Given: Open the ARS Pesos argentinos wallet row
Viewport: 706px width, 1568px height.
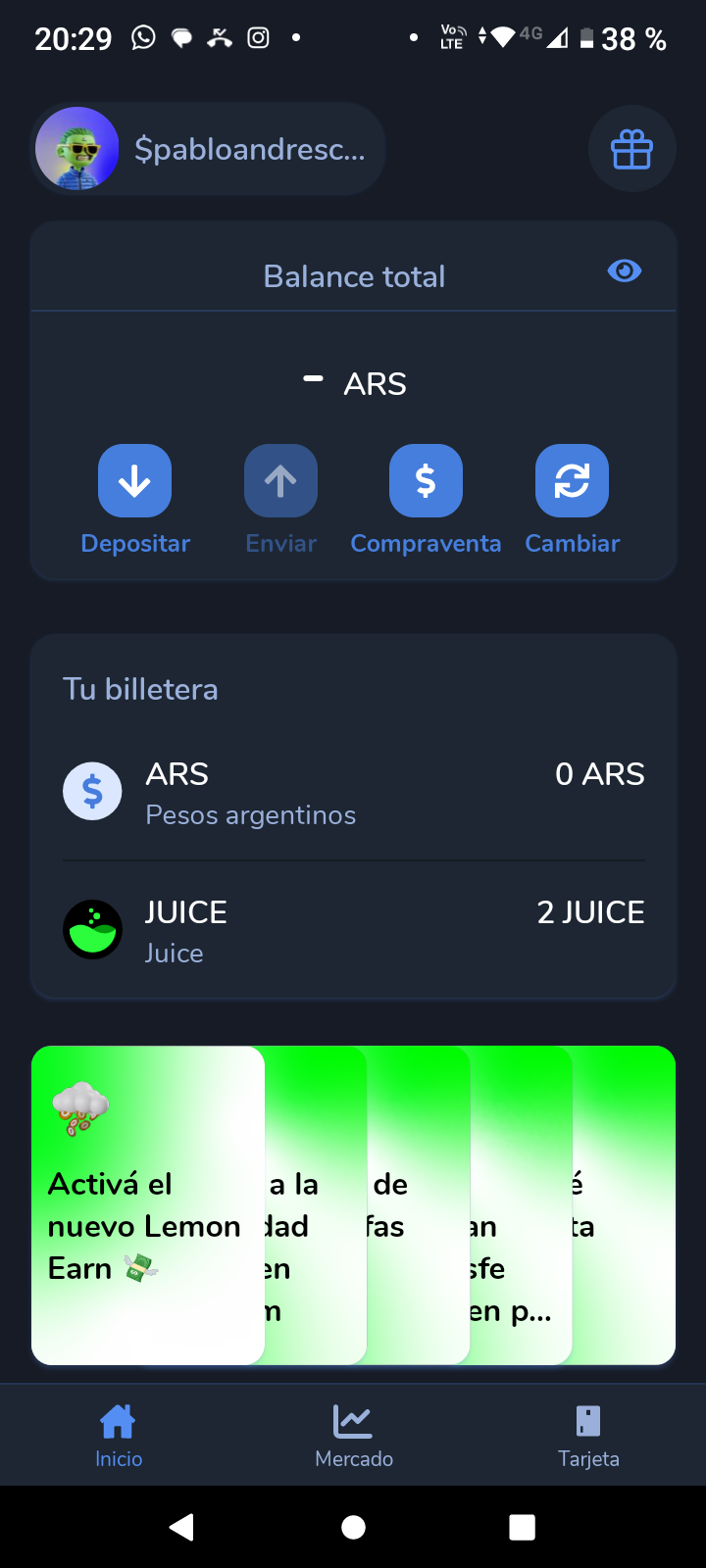Looking at the screenshot, I should [353, 793].
